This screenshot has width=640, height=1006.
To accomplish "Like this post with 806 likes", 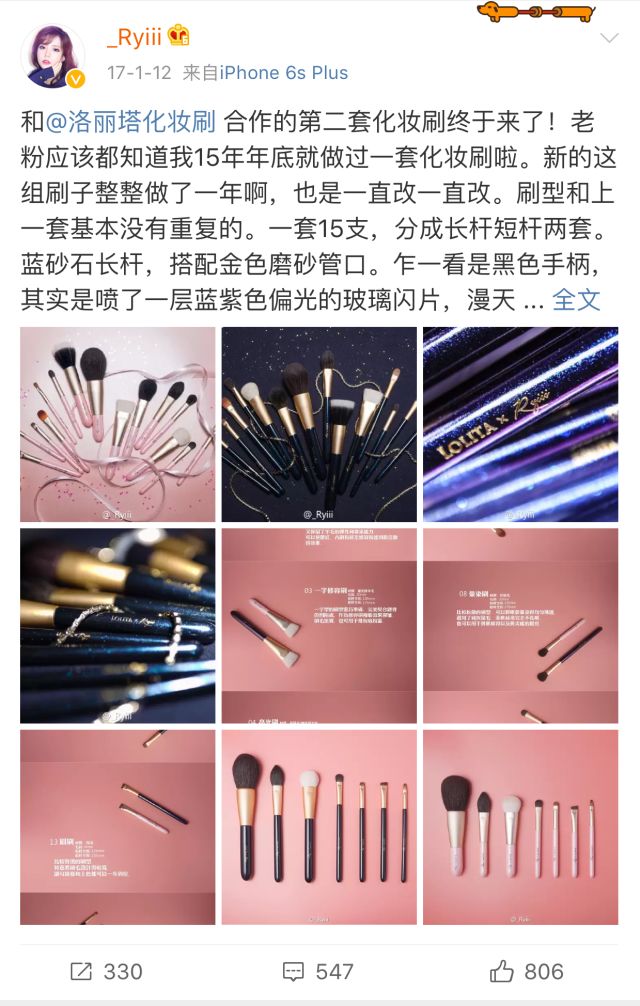I will [x=527, y=971].
